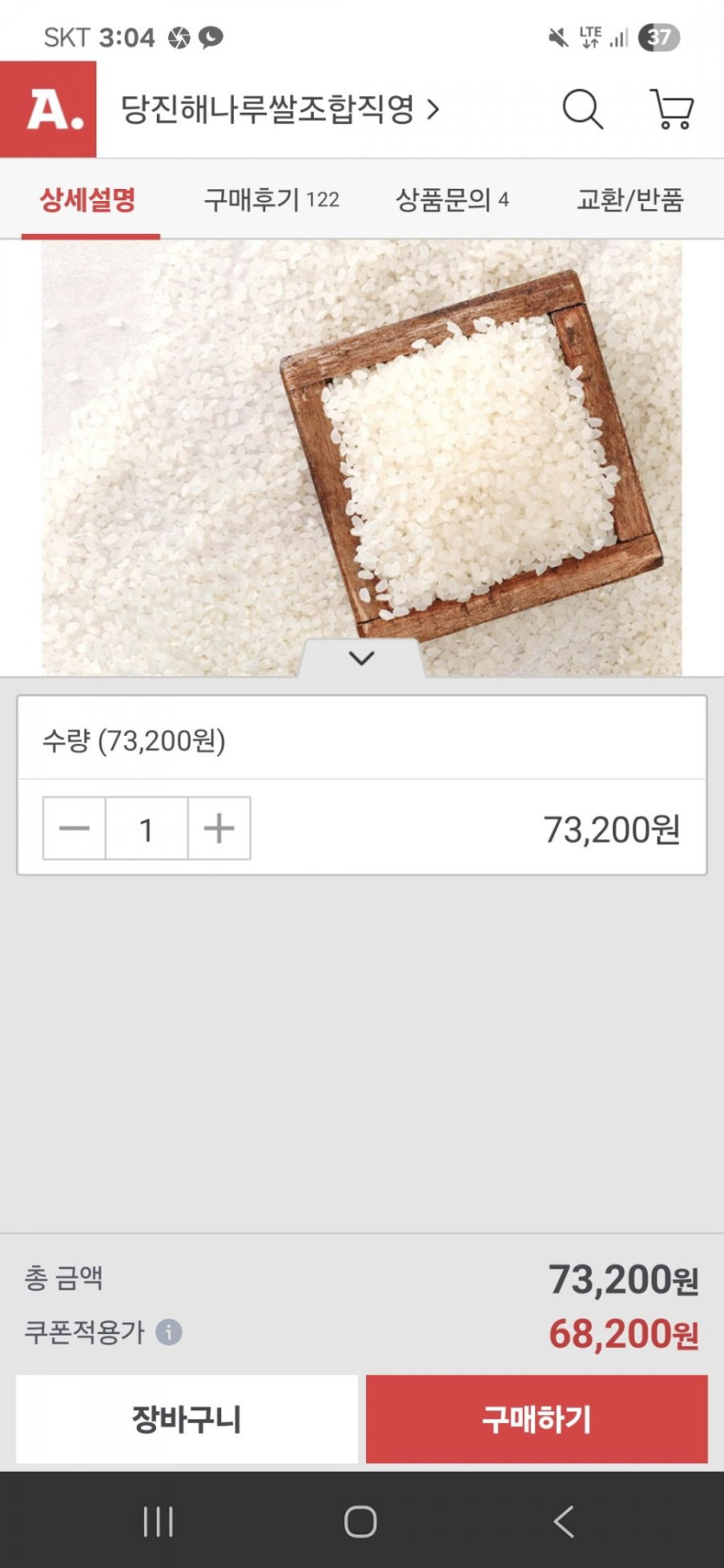Tap the quantity number field
Screen dimensions: 724x1568
(147, 829)
